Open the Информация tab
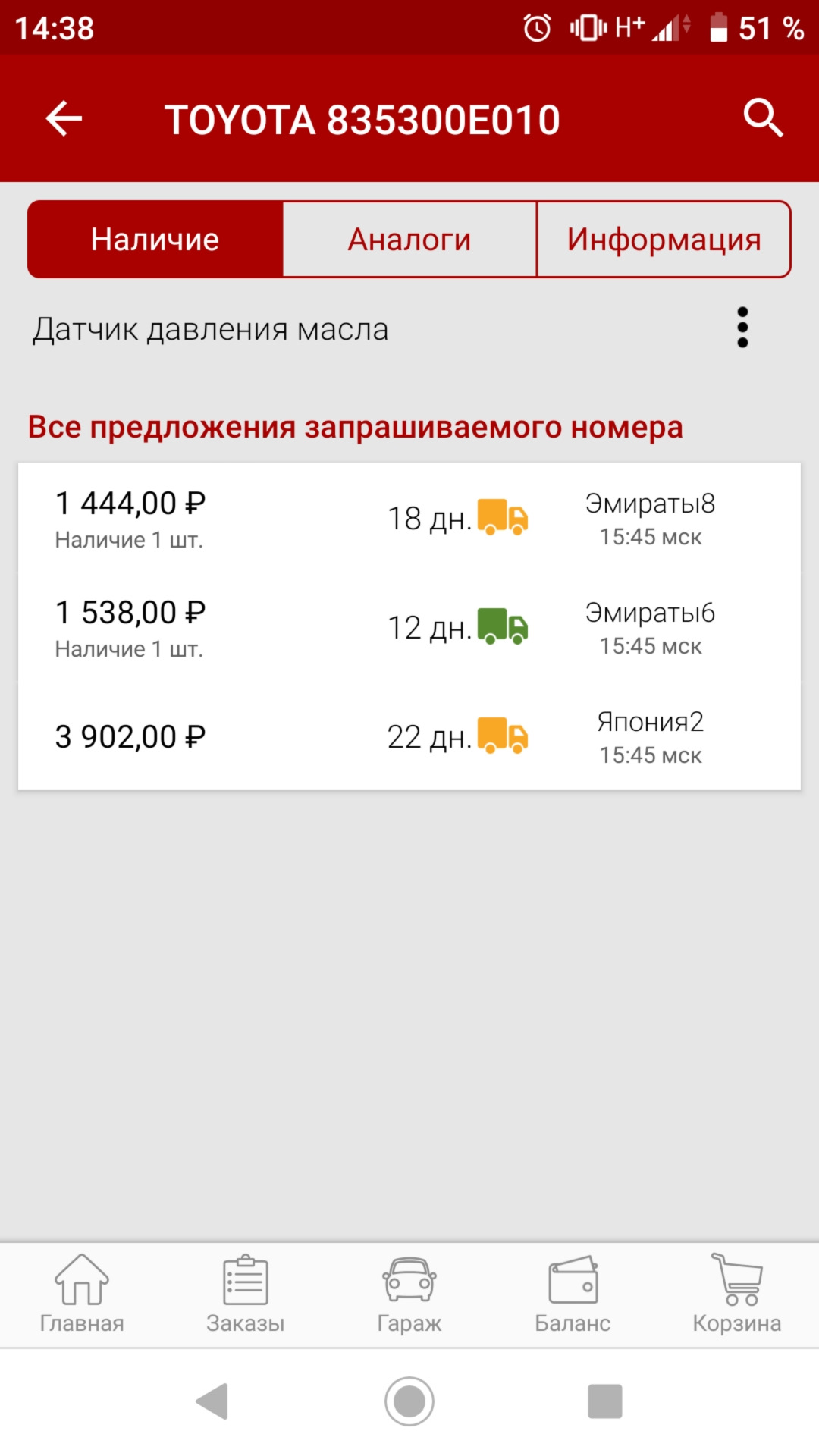Image resolution: width=819 pixels, height=1456 pixels. pyautogui.click(x=664, y=238)
